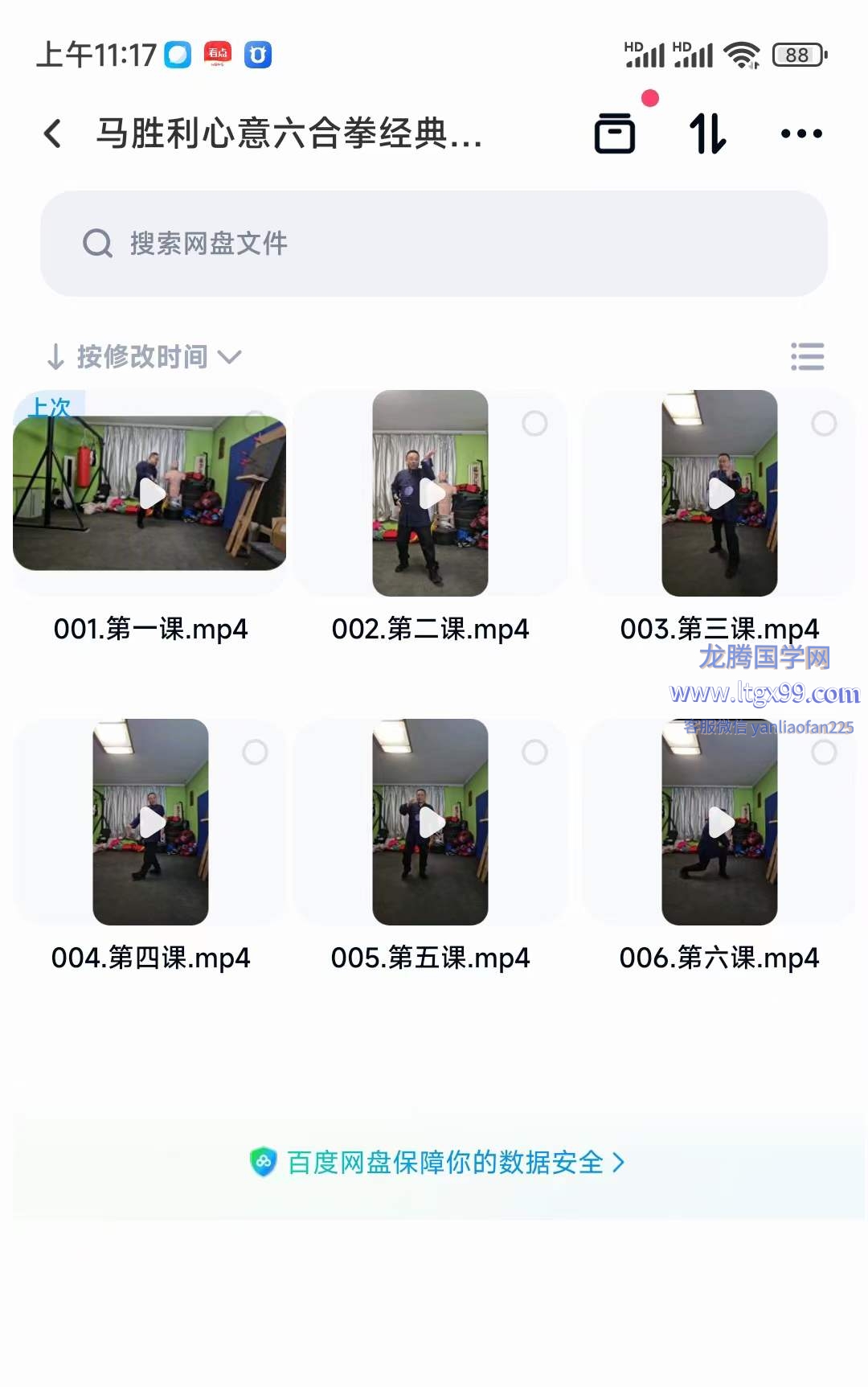Screen dimensions: 868x1387
Task: Select the checkbox on 003.第三课.mp4
Action: pos(824,423)
